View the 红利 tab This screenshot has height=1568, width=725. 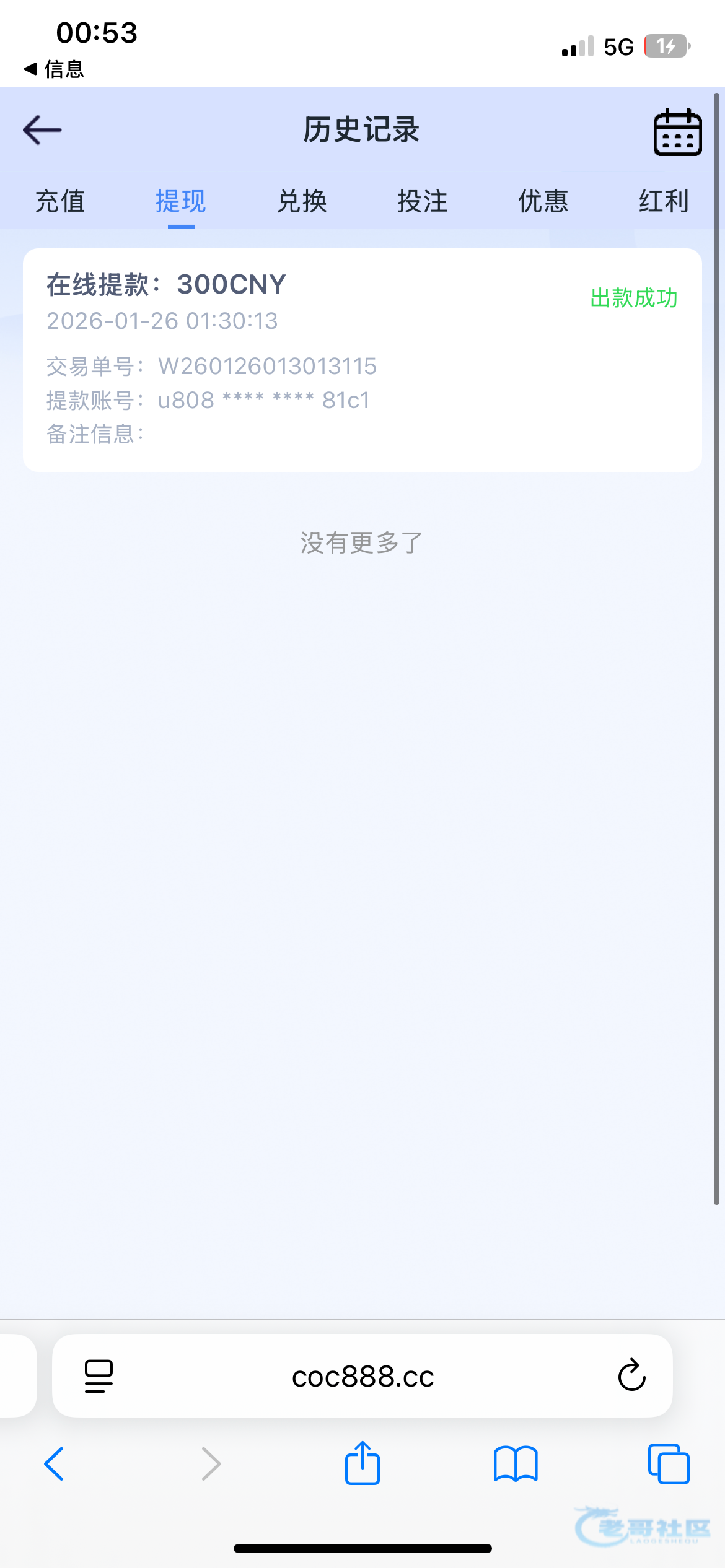(664, 201)
